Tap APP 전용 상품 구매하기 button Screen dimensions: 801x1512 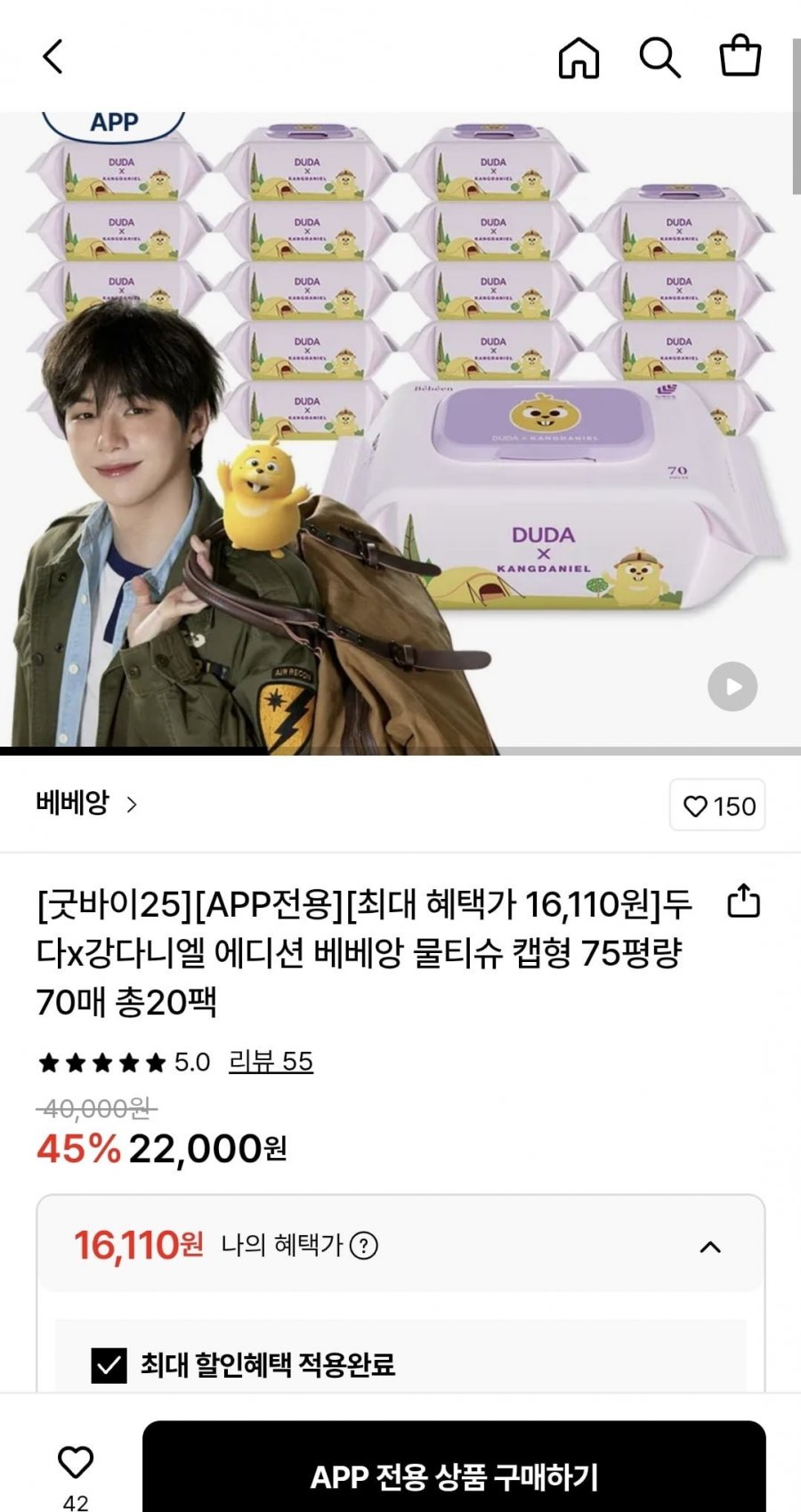click(454, 1477)
